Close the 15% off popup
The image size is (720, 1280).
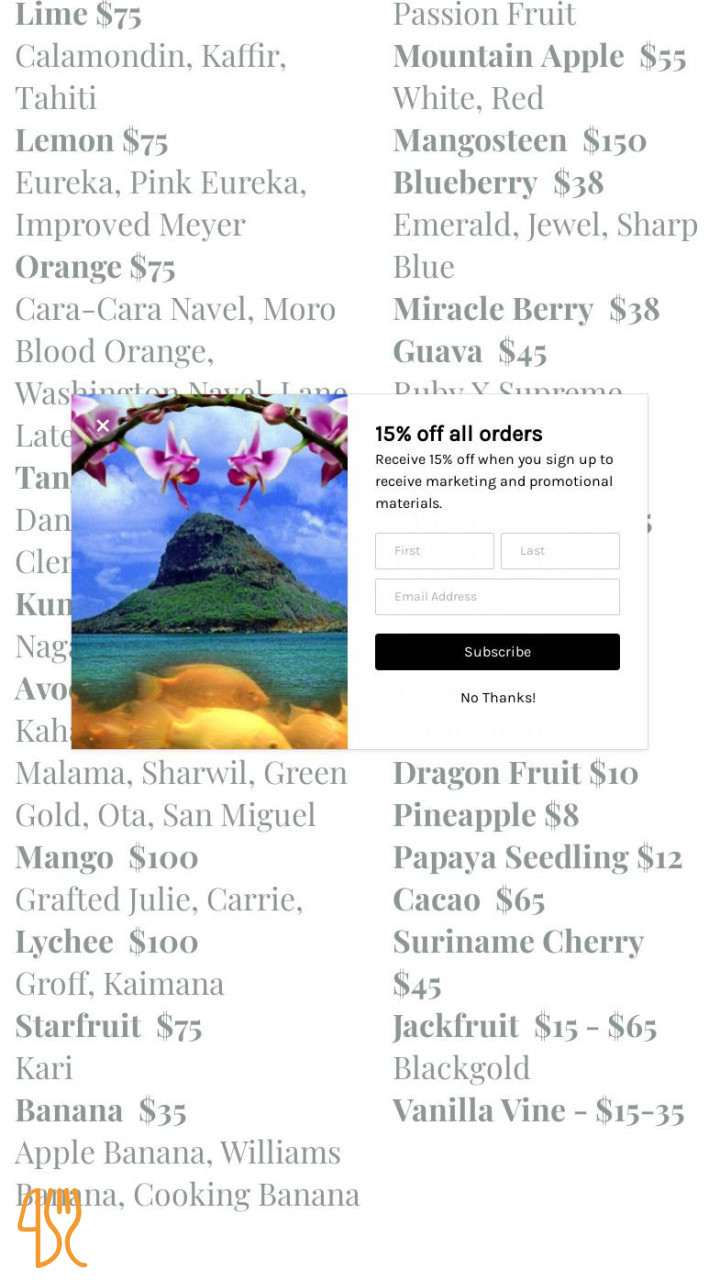[102, 425]
